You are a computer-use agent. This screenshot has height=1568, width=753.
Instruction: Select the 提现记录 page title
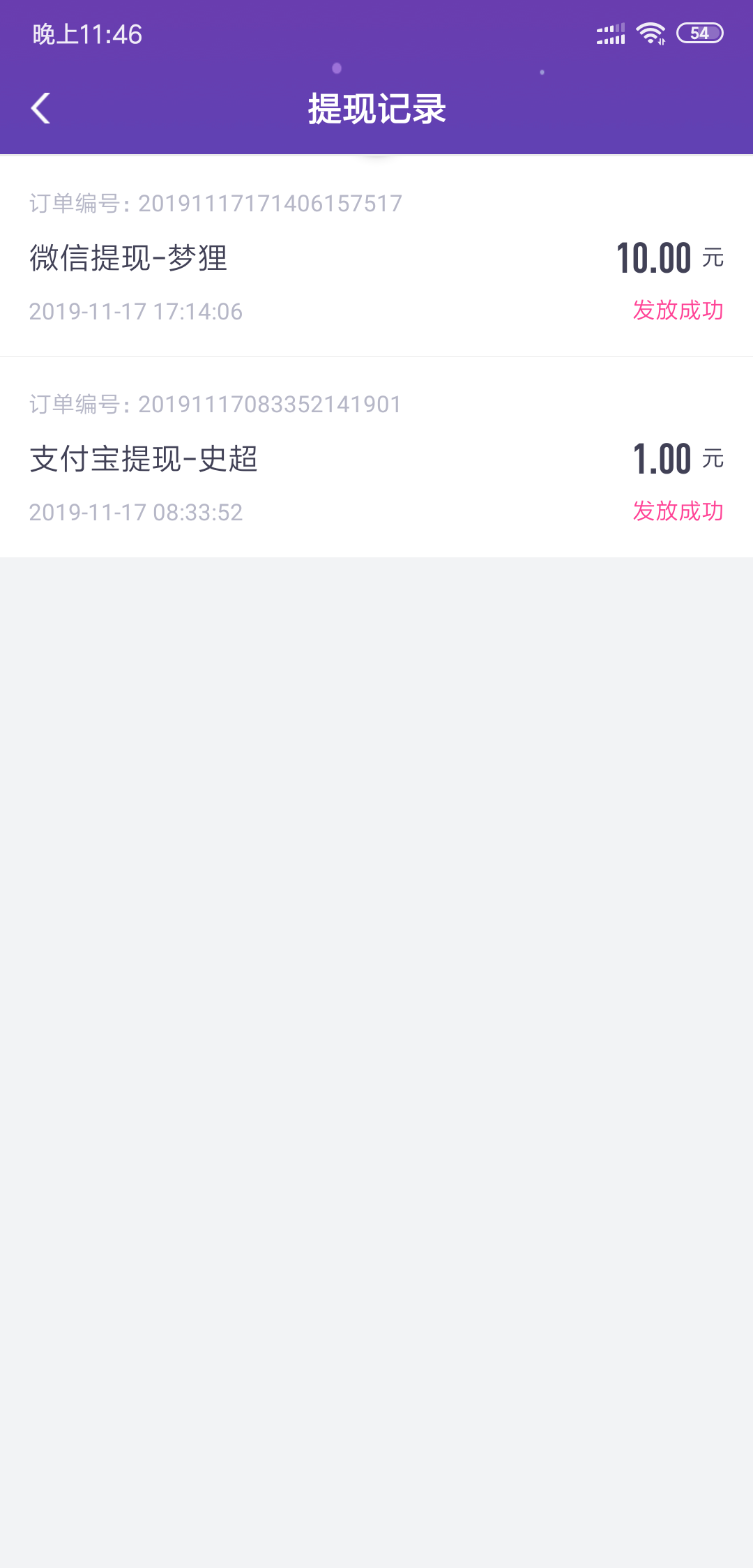[376, 110]
